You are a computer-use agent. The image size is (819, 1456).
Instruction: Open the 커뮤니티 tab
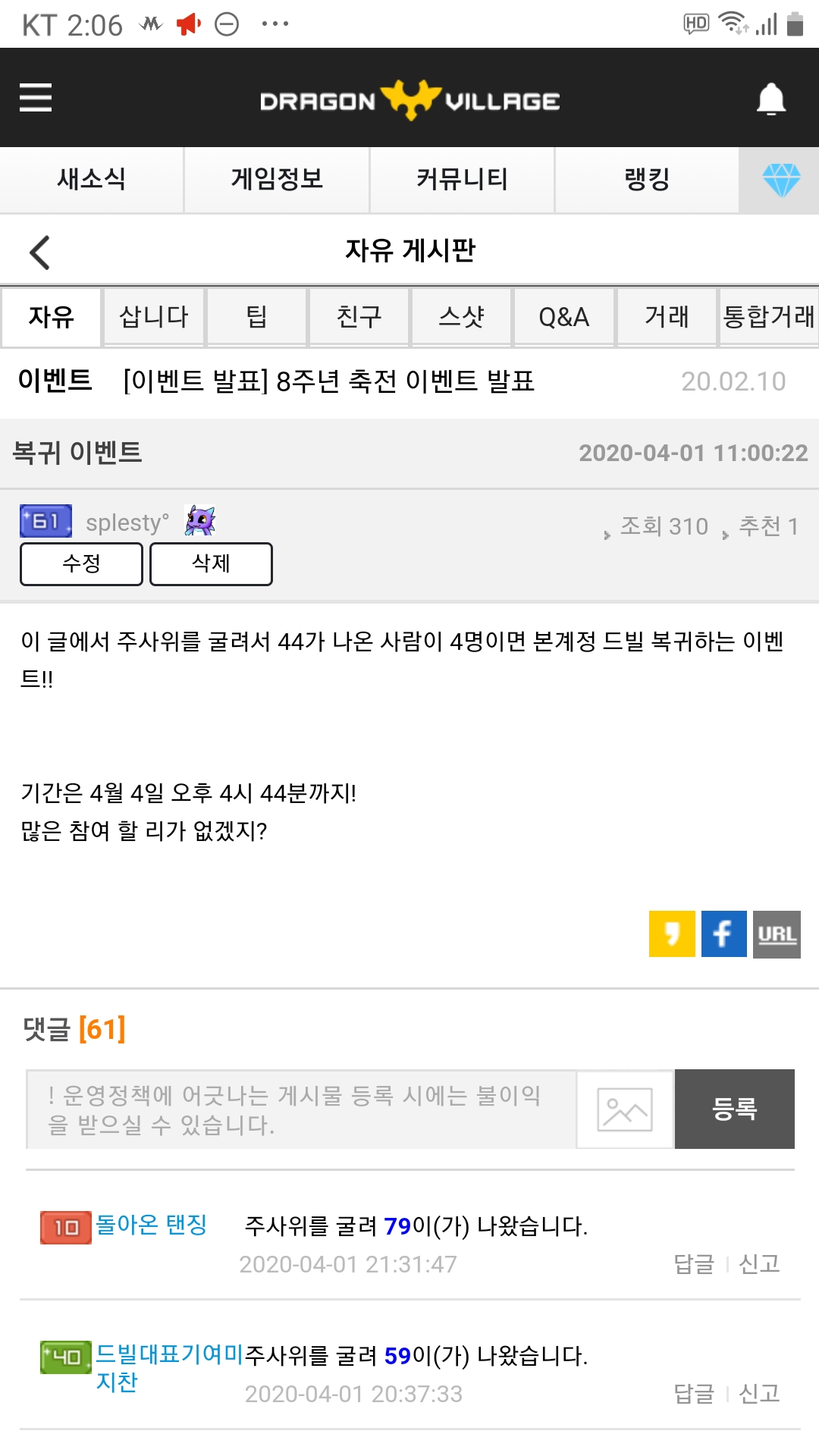coord(462,180)
